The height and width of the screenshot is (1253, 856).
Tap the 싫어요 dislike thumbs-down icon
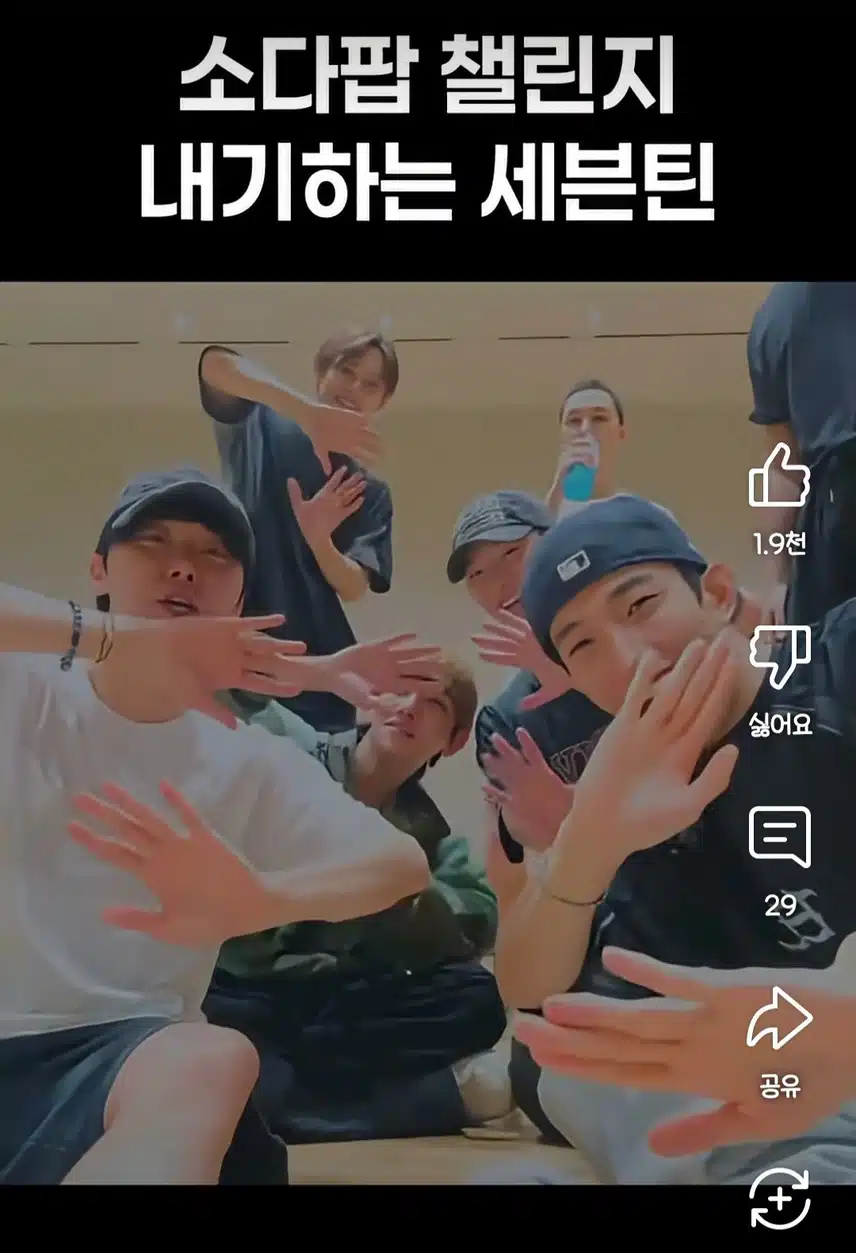tap(780, 657)
